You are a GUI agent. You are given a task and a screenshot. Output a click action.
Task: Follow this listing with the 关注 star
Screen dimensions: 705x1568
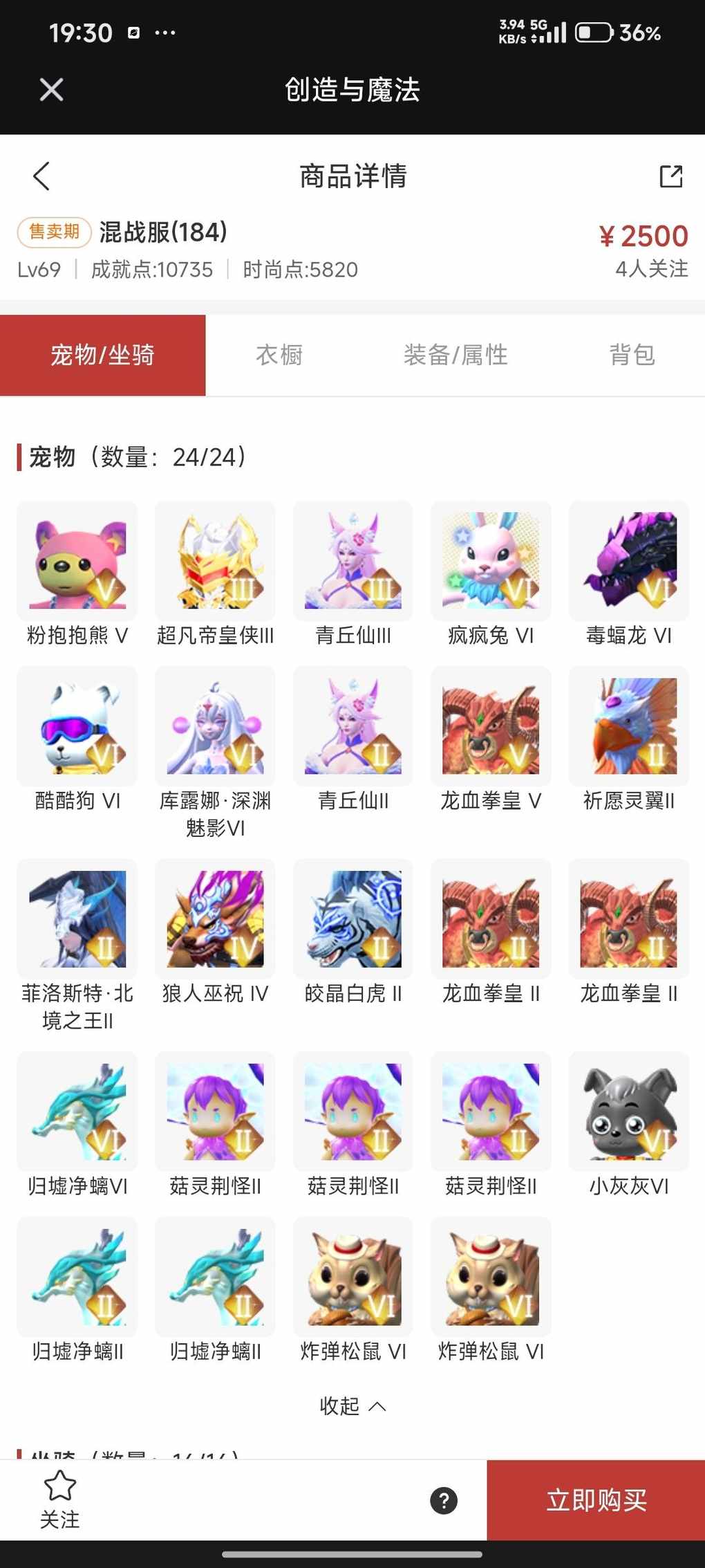point(60,1499)
